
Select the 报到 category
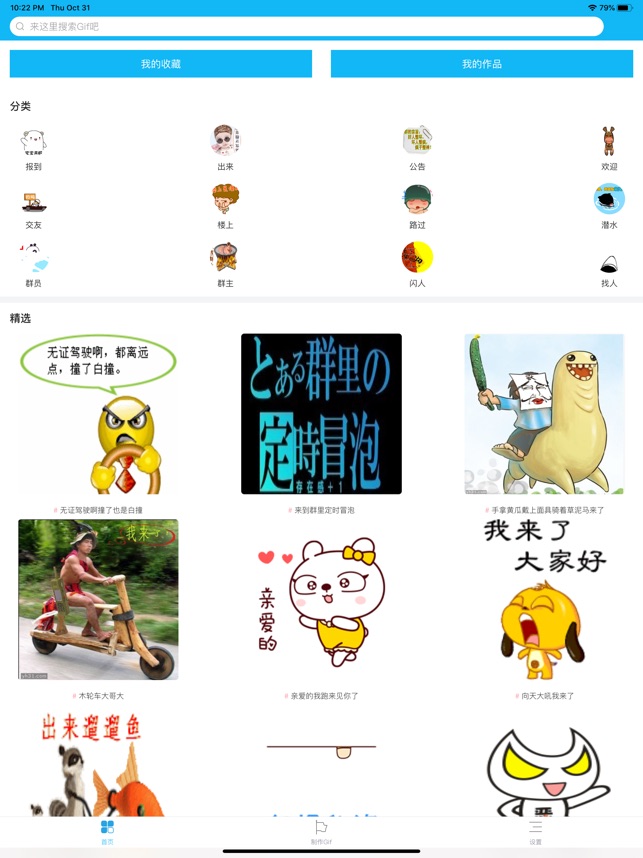[34, 147]
